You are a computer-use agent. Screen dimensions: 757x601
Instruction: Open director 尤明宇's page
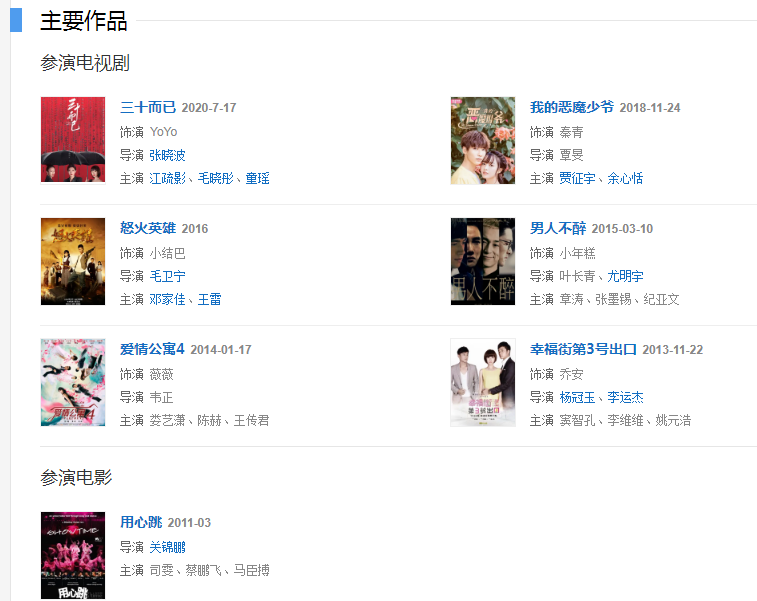(625, 276)
